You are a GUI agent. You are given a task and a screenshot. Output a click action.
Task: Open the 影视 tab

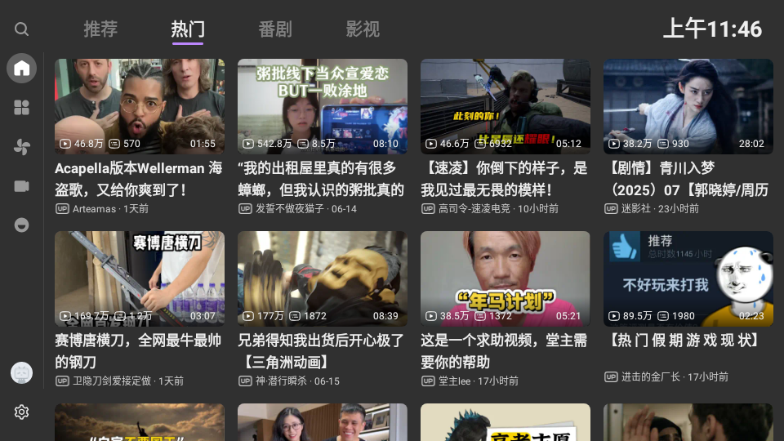tap(362, 29)
